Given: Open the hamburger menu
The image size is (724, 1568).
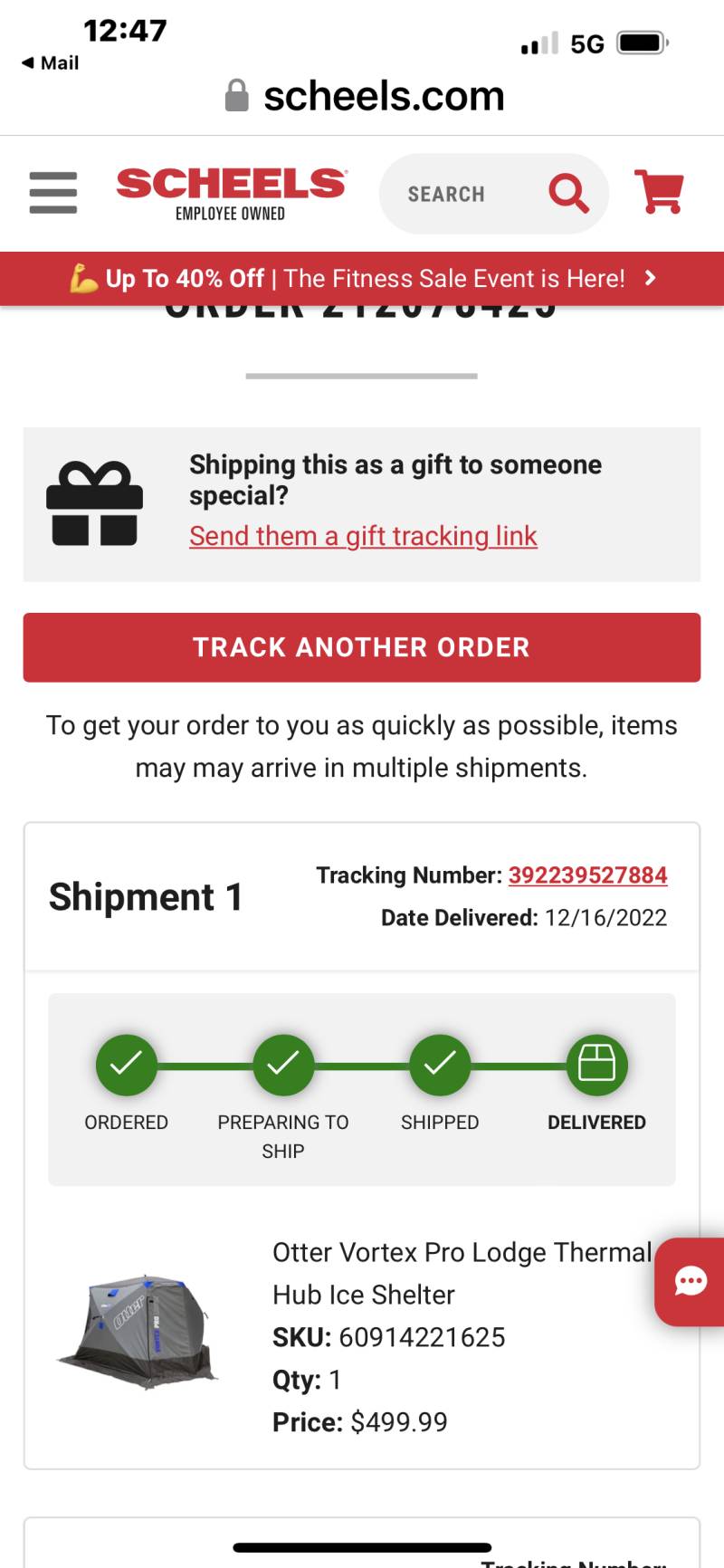Looking at the screenshot, I should pos(53,193).
